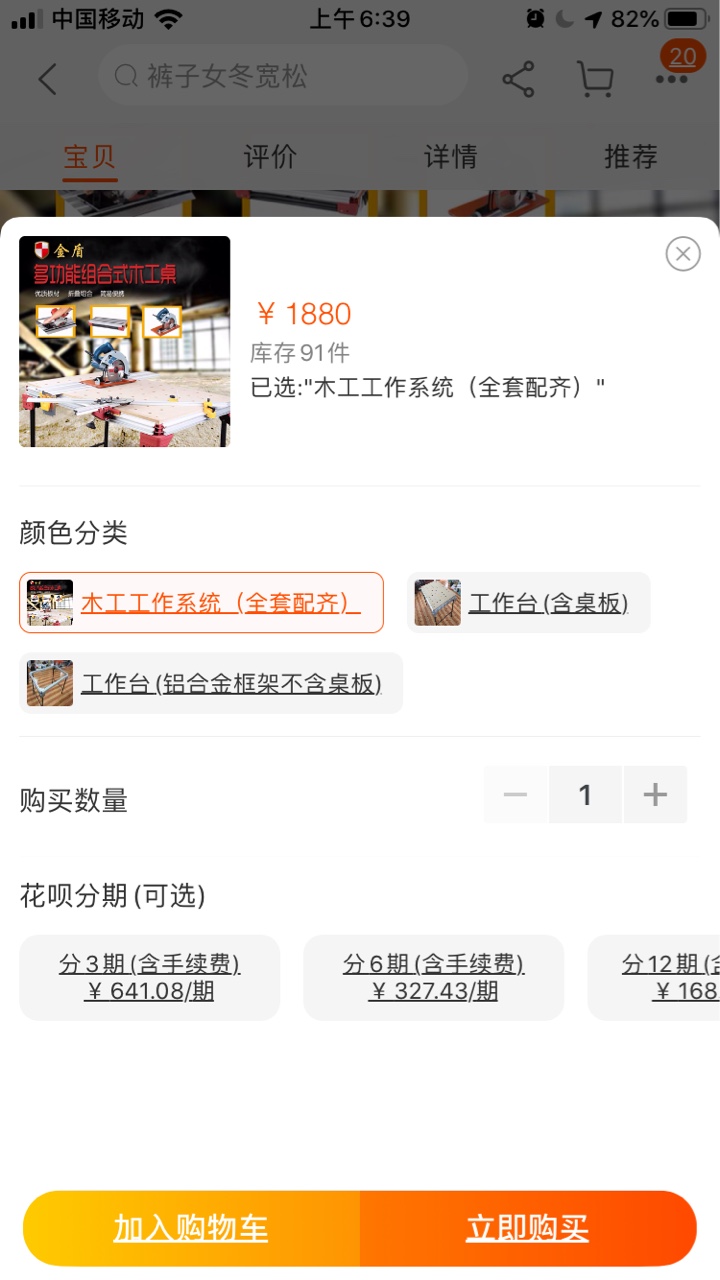Choose 分3期 Huabei installment plan

150,978
